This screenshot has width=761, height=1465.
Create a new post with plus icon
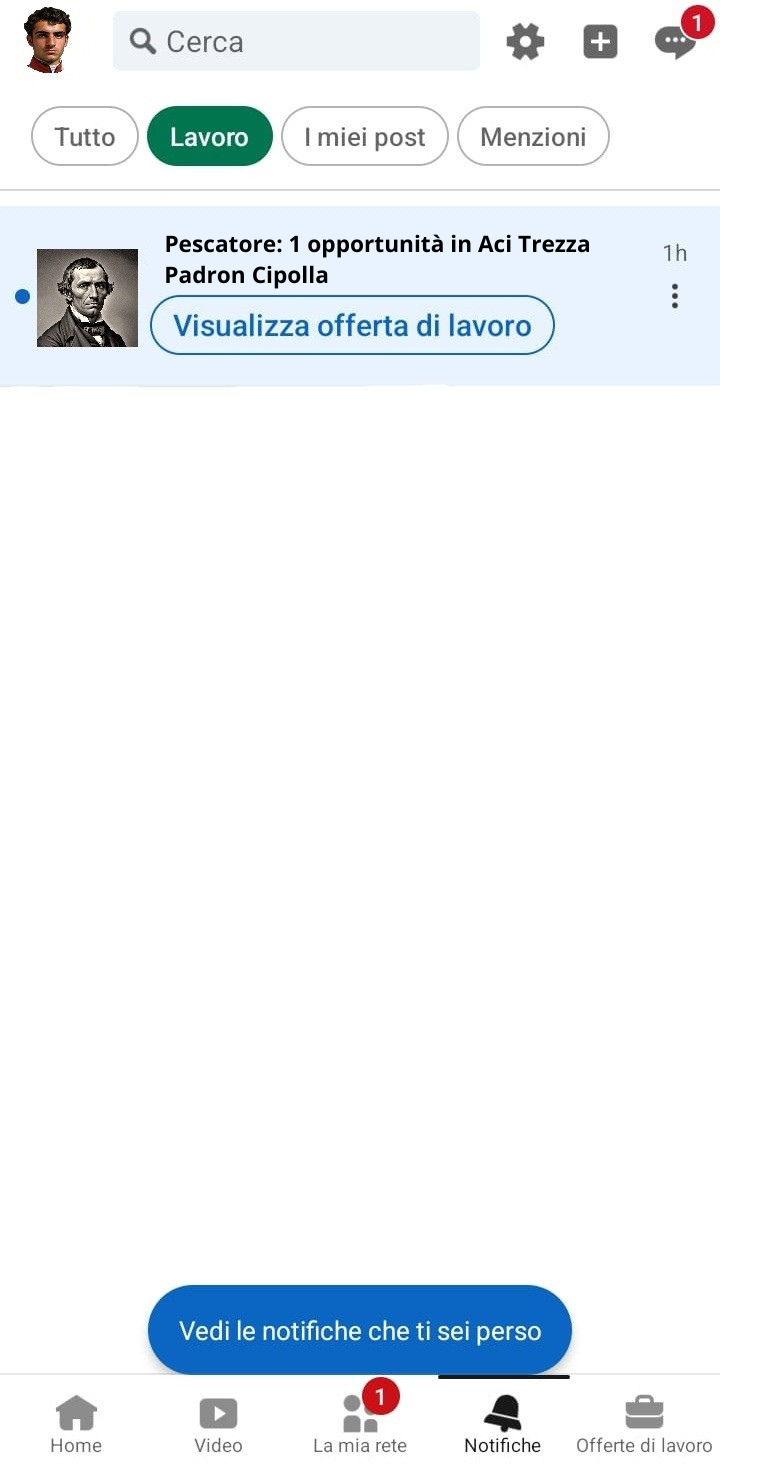600,42
